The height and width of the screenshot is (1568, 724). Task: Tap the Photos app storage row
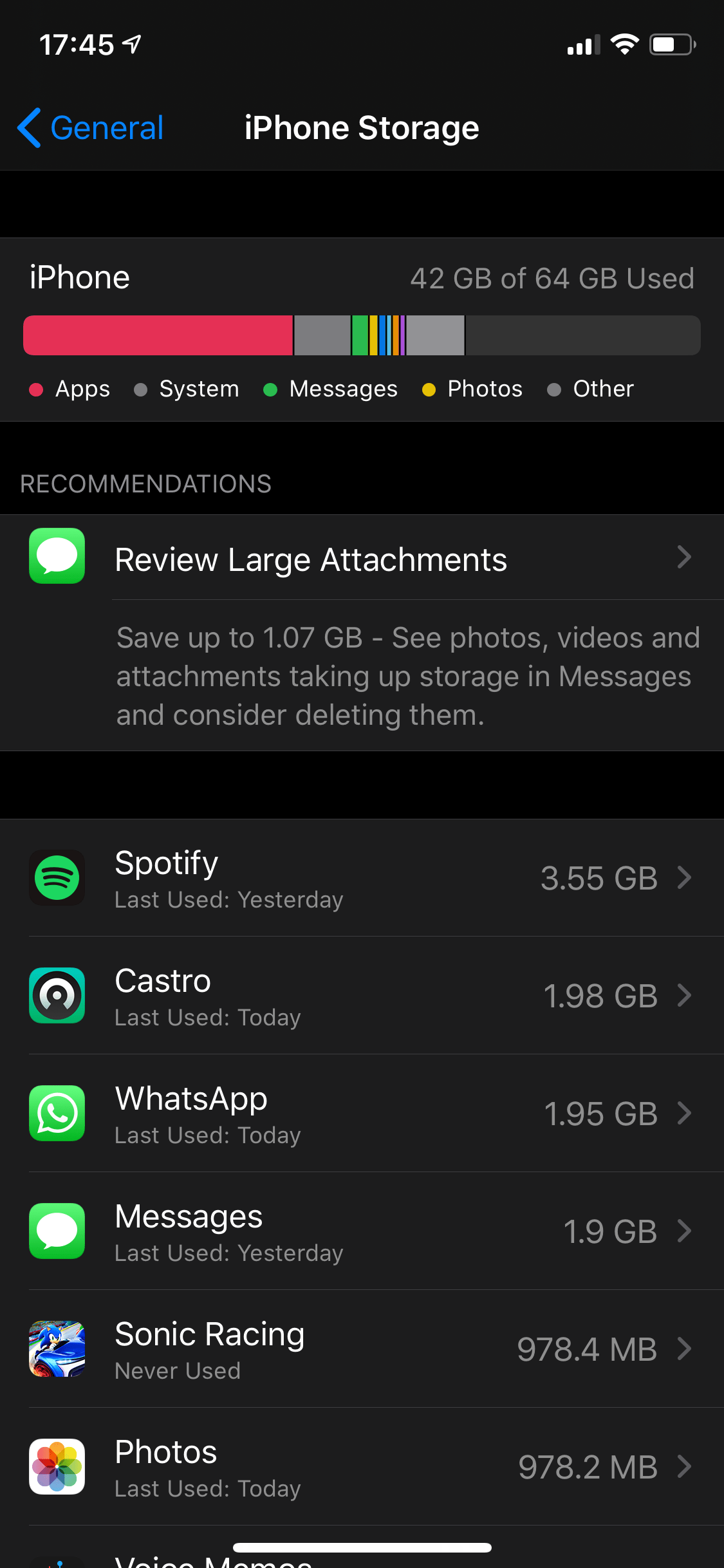tap(362, 1467)
